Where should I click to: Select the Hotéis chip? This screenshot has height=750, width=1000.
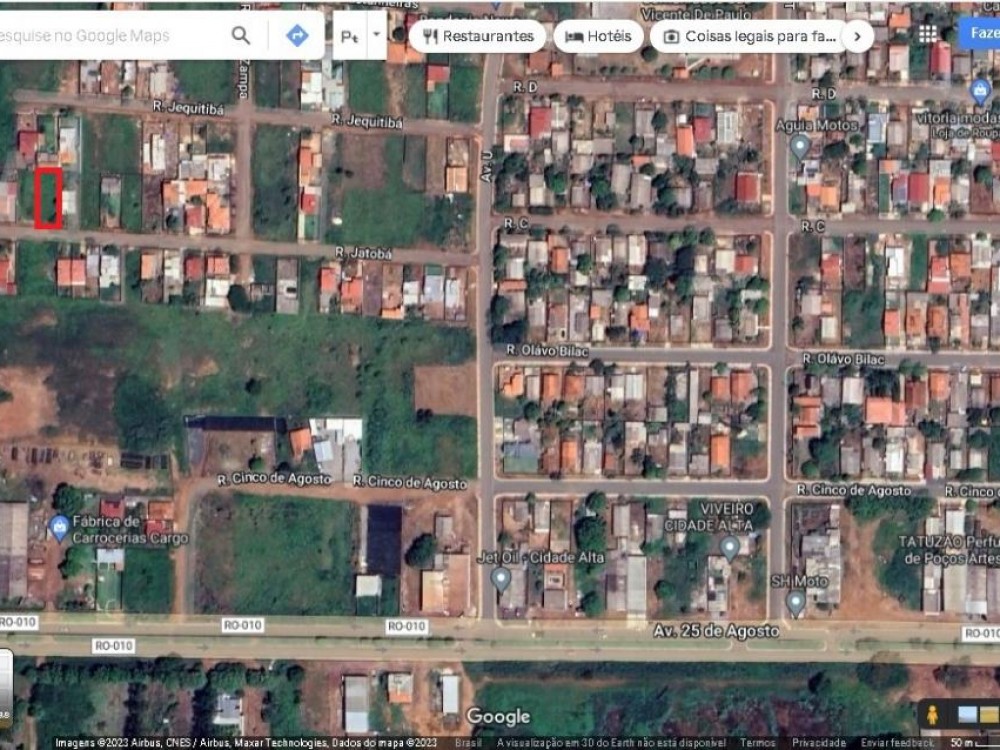[599, 36]
